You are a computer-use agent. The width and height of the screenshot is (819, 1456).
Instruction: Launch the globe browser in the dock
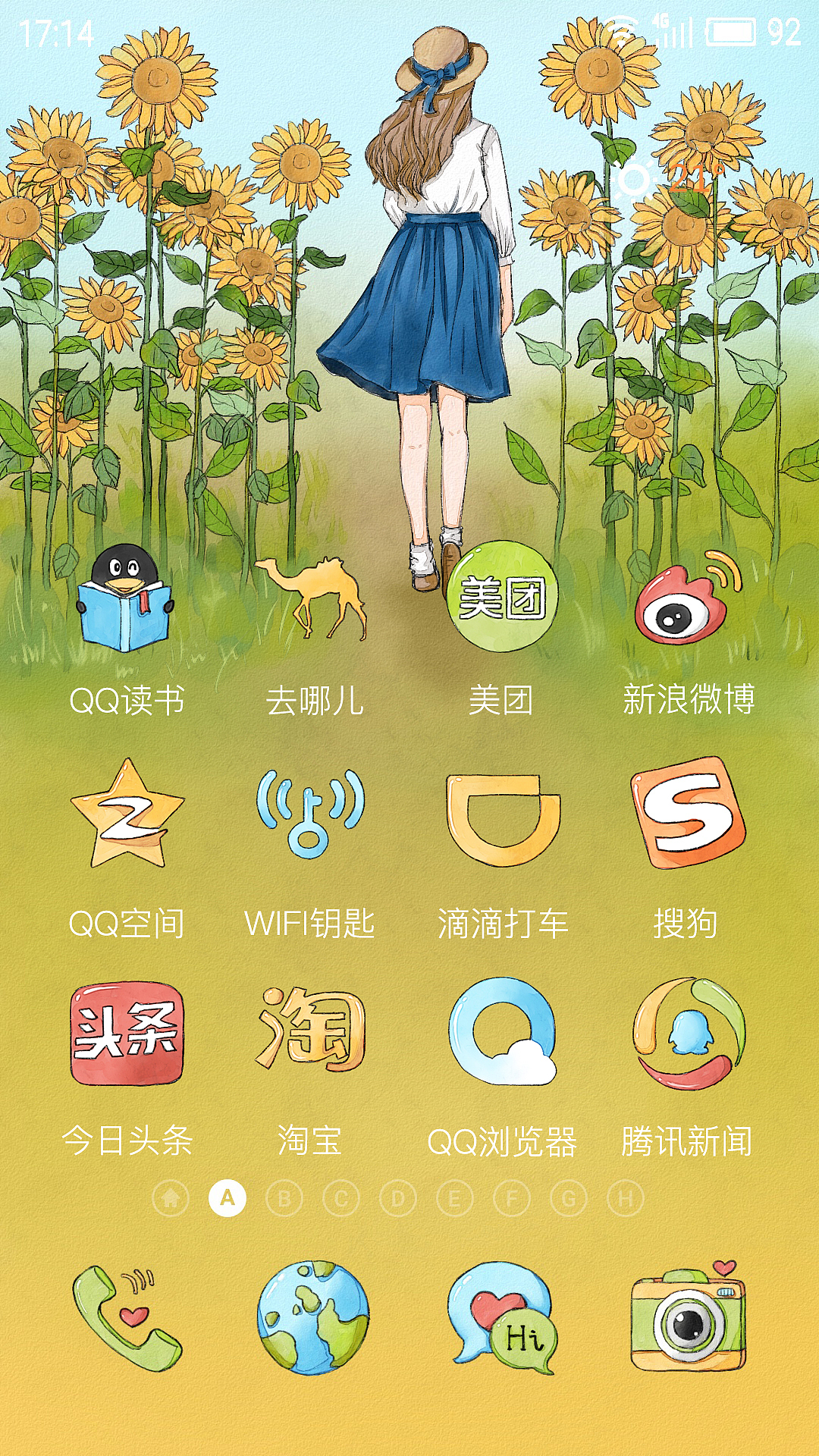tap(312, 1318)
